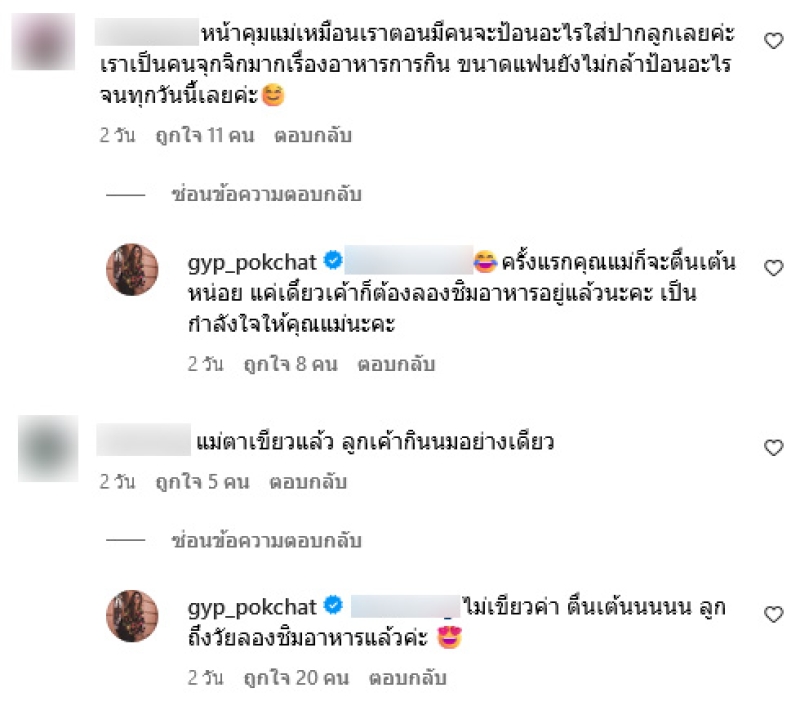800x706 pixels.
Task: Hide replies above the ไม่เขียวค่า reply
Action: (x=265, y=541)
